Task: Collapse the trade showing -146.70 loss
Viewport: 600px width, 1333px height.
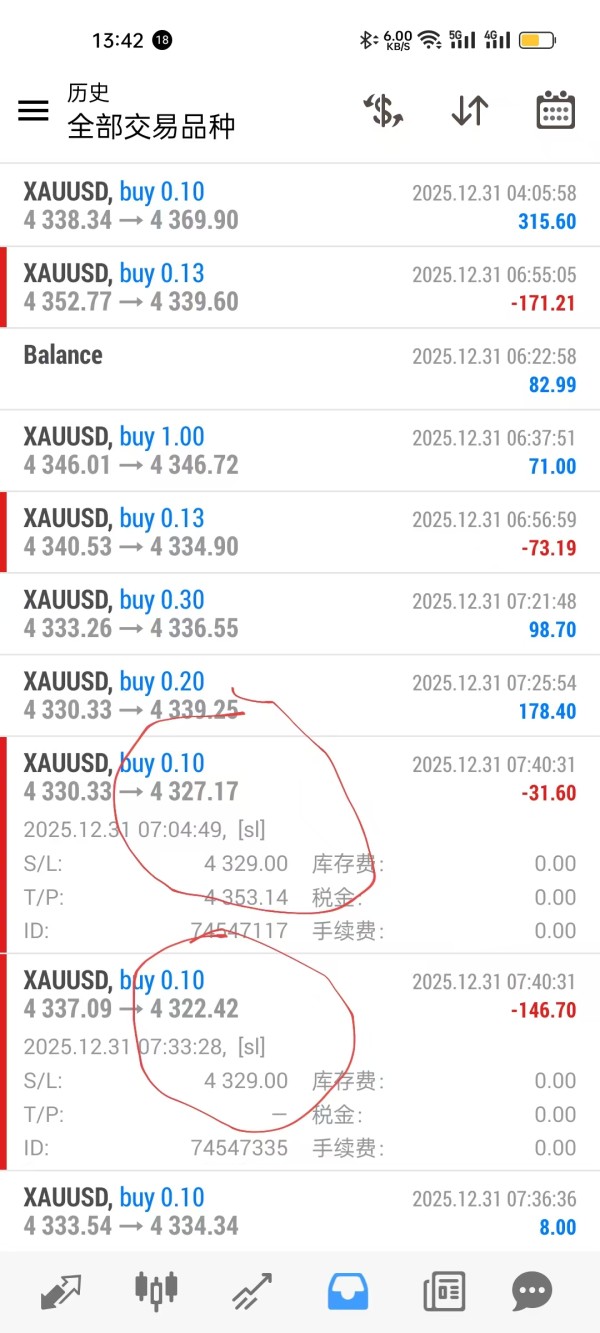Action: [300, 995]
